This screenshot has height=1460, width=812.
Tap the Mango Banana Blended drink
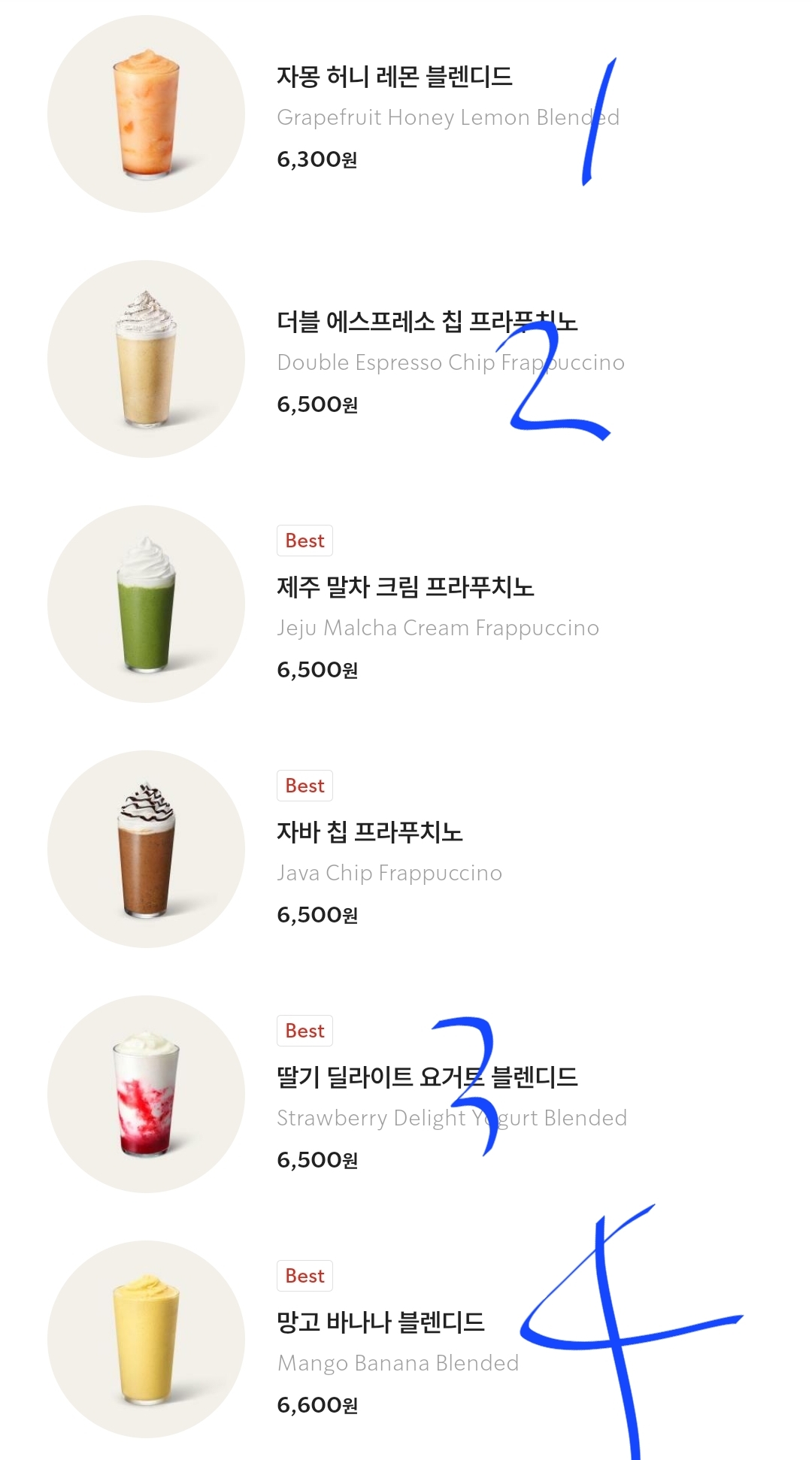pyautogui.click(x=380, y=1322)
